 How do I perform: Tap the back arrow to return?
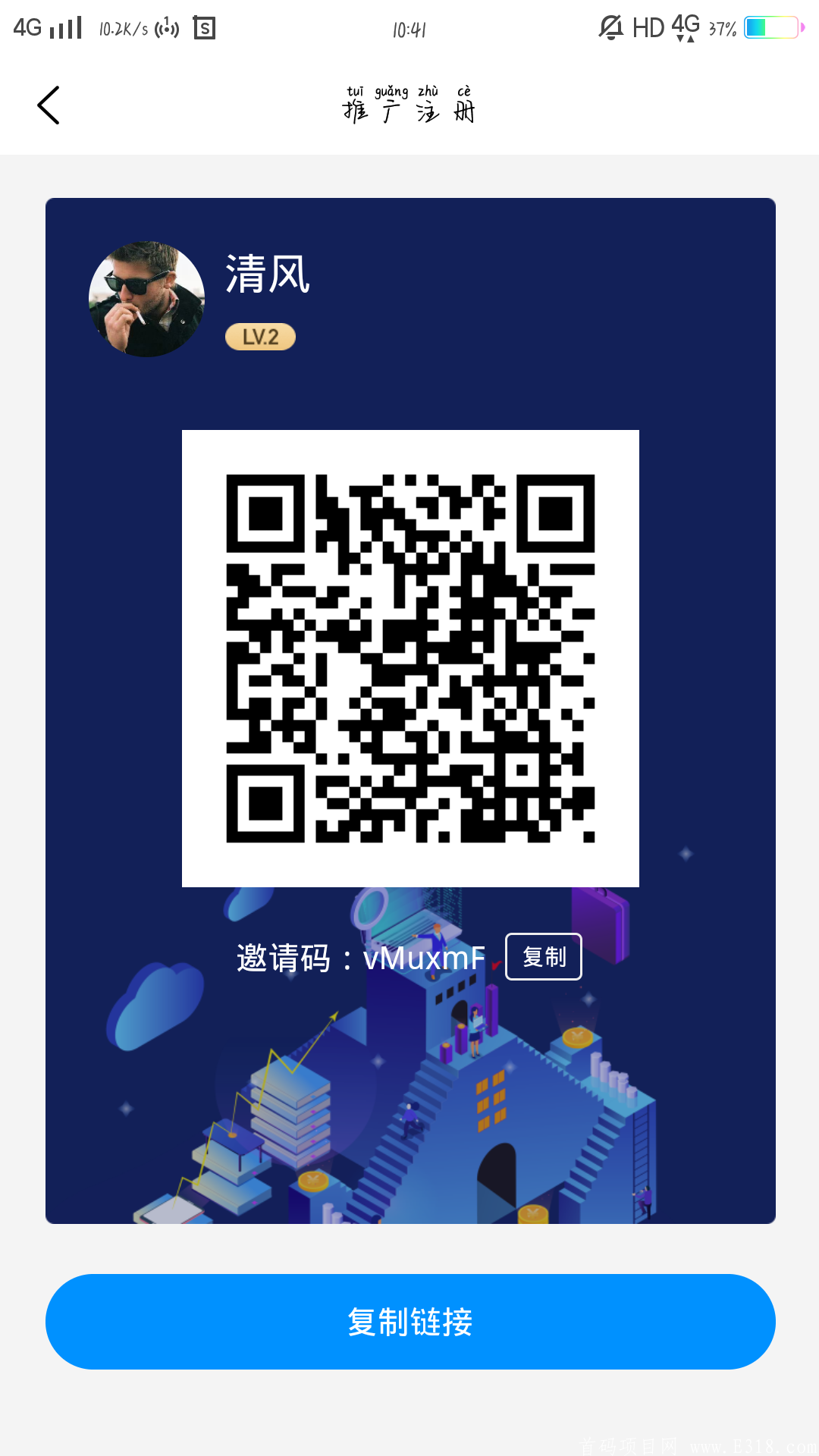(x=49, y=105)
